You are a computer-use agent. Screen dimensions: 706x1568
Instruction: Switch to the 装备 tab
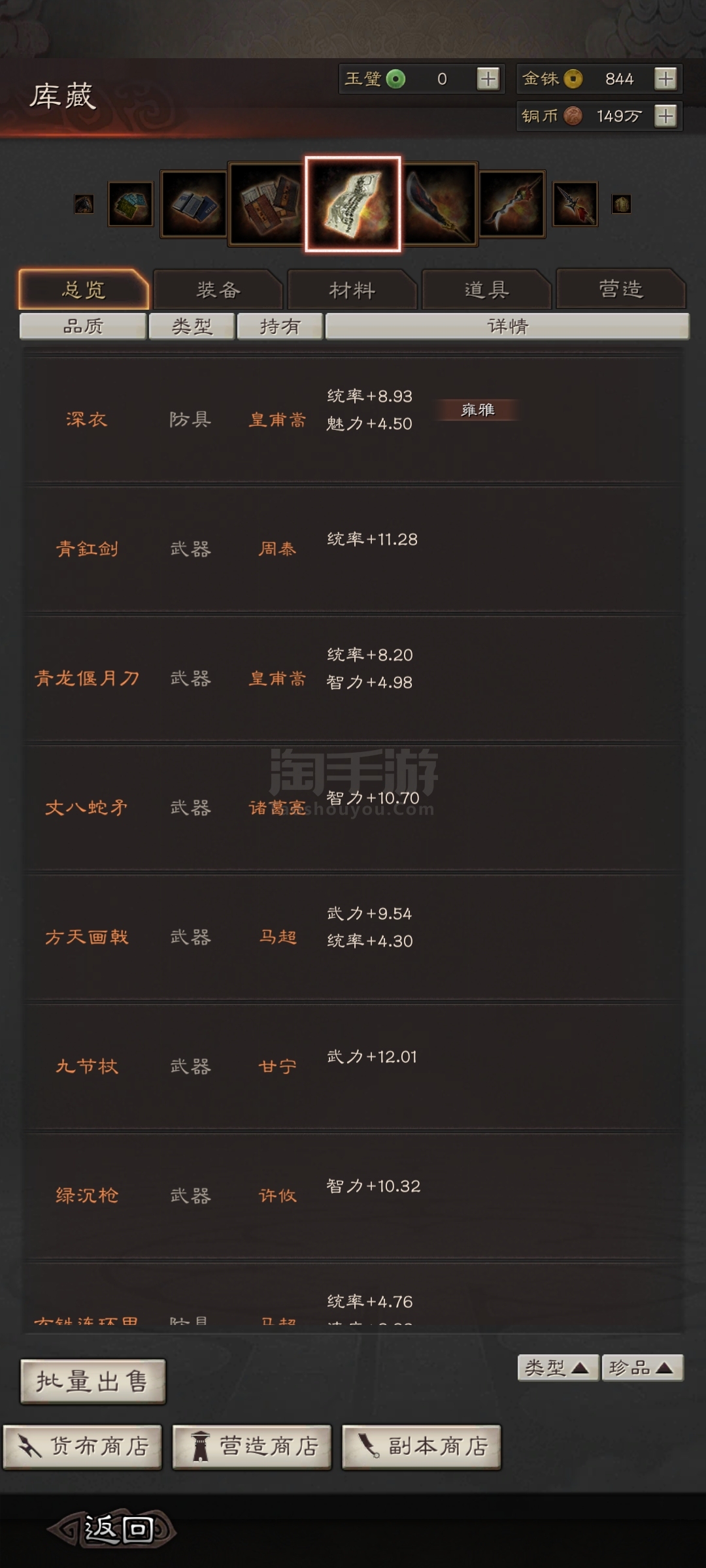coord(218,289)
